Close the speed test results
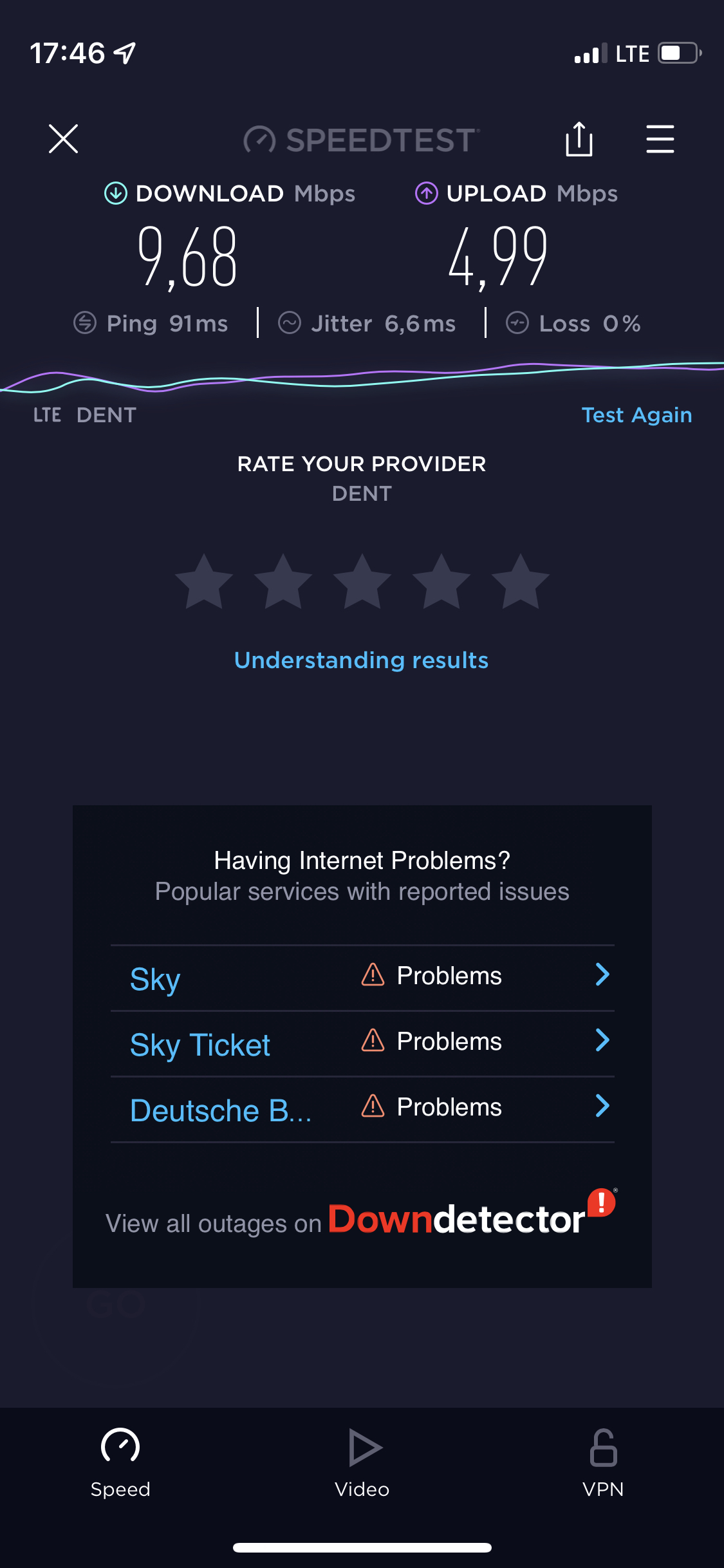724x1568 pixels. coord(63,139)
